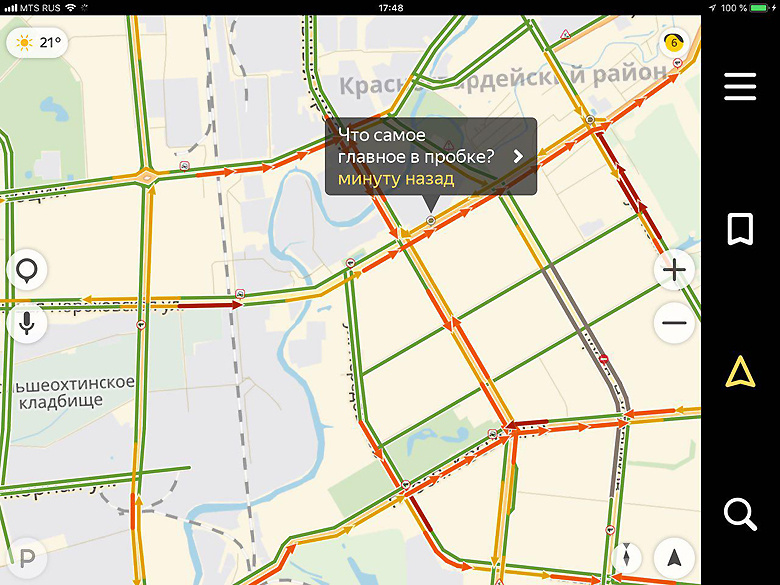Open the 'Что самое главное в пробке?' popup
This screenshot has height=585, width=780.
coord(430,157)
